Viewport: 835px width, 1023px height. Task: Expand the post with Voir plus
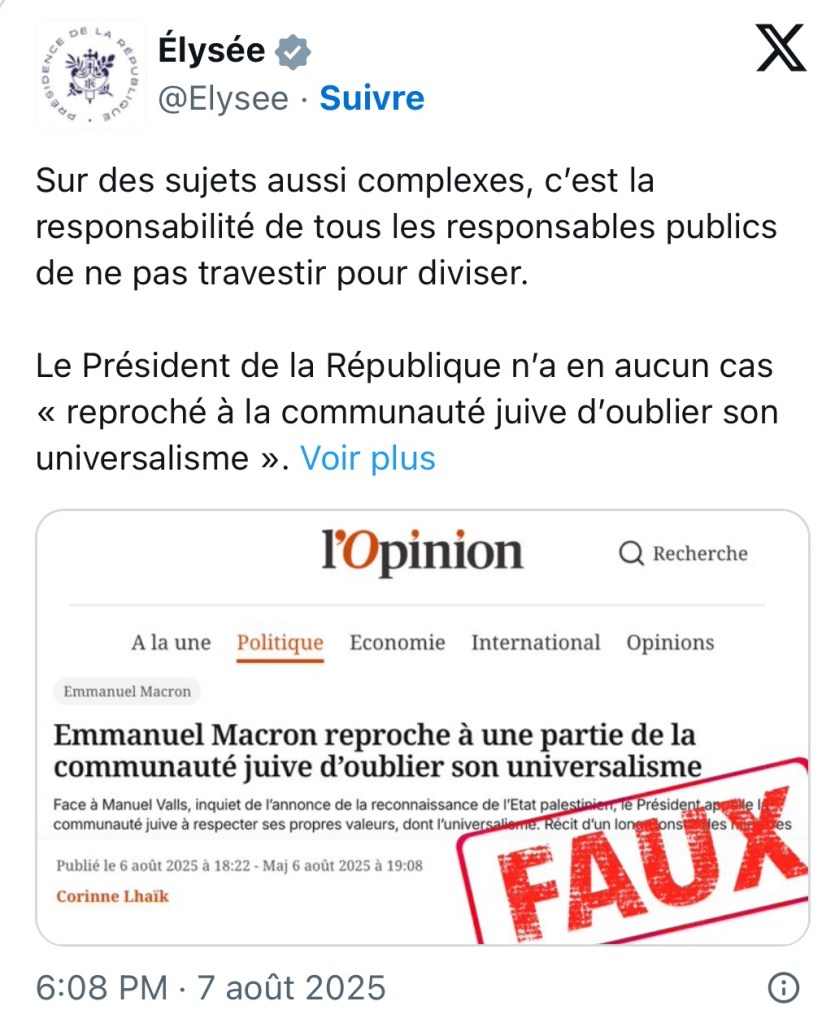pyautogui.click(x=368, y=458)
